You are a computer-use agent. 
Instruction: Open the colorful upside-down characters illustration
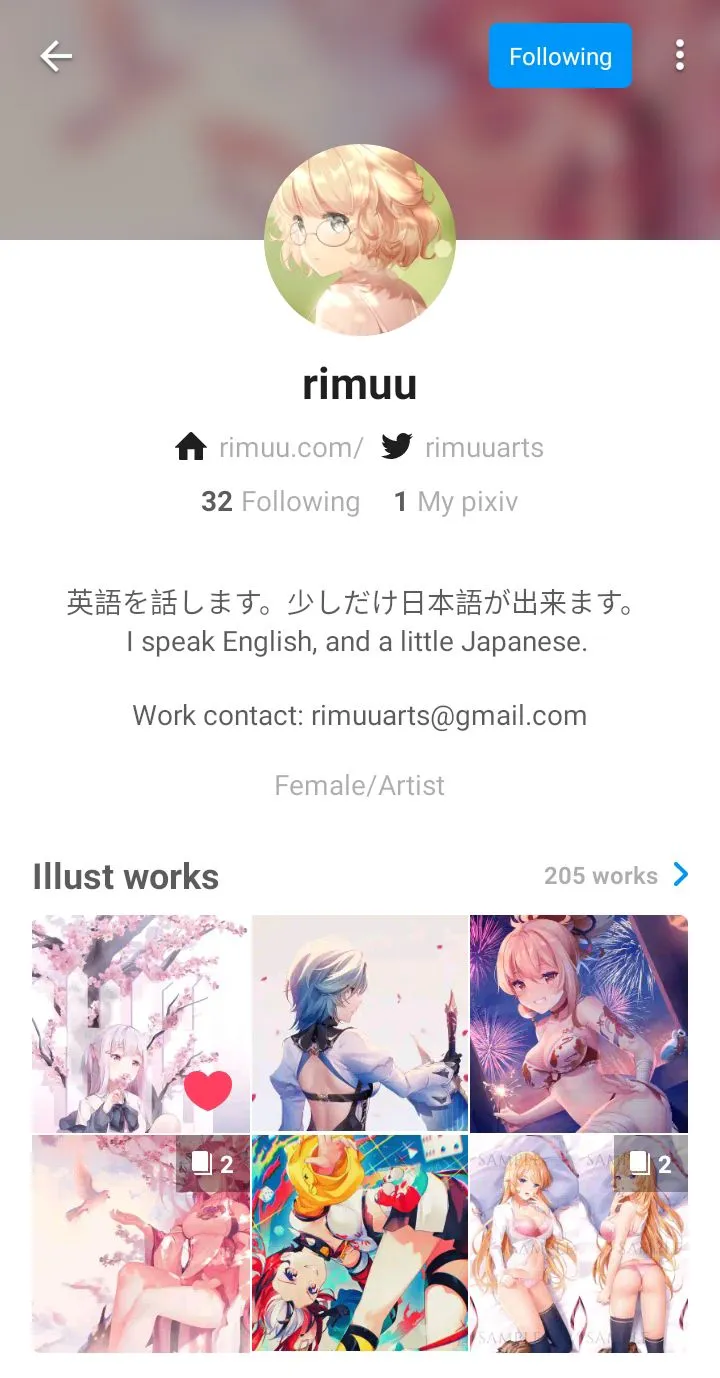pyautogui.click(x=360, y=1243)
